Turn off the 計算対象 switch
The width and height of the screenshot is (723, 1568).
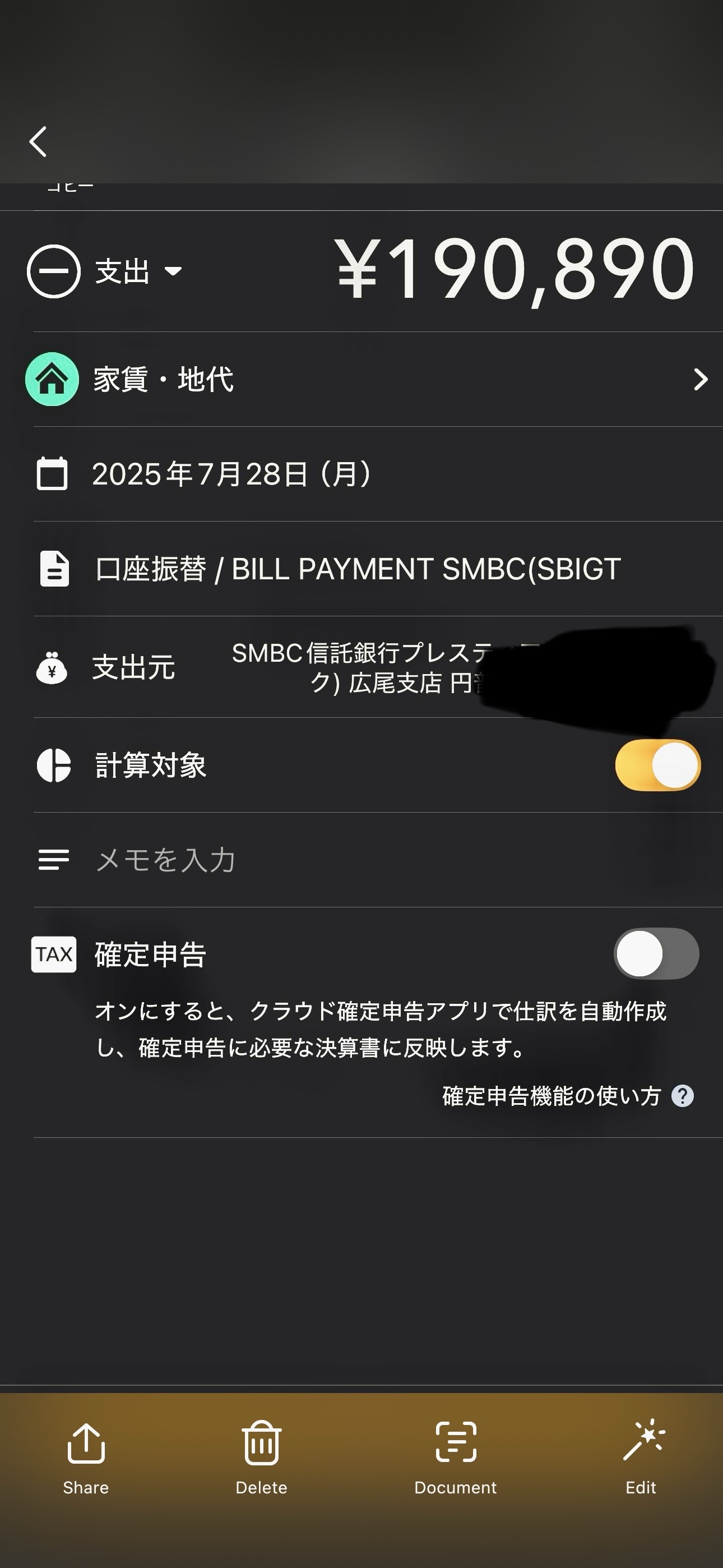pos(658,765)
